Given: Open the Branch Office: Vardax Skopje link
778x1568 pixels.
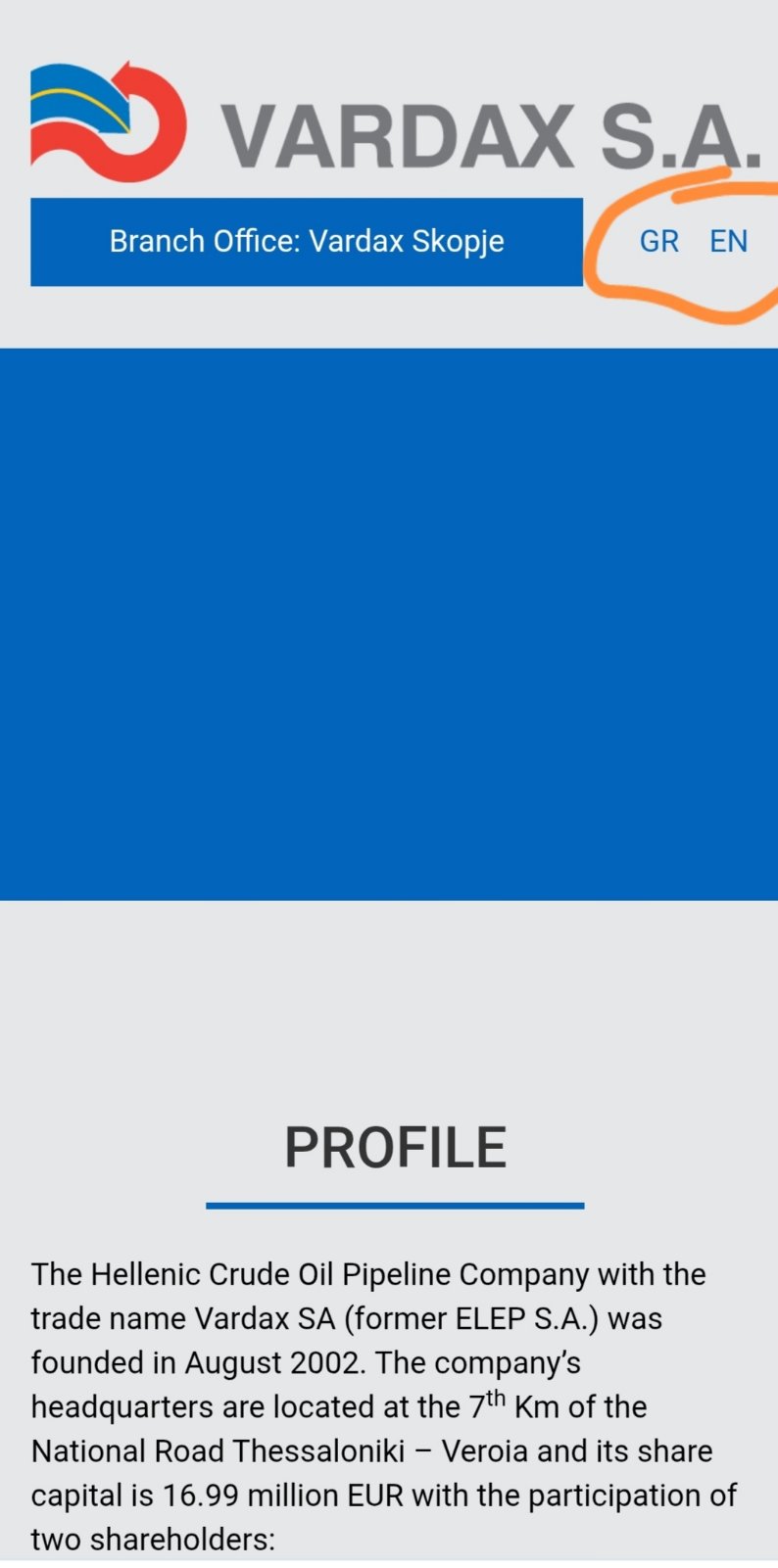Looking at the screenshot, I should point(307,242).
